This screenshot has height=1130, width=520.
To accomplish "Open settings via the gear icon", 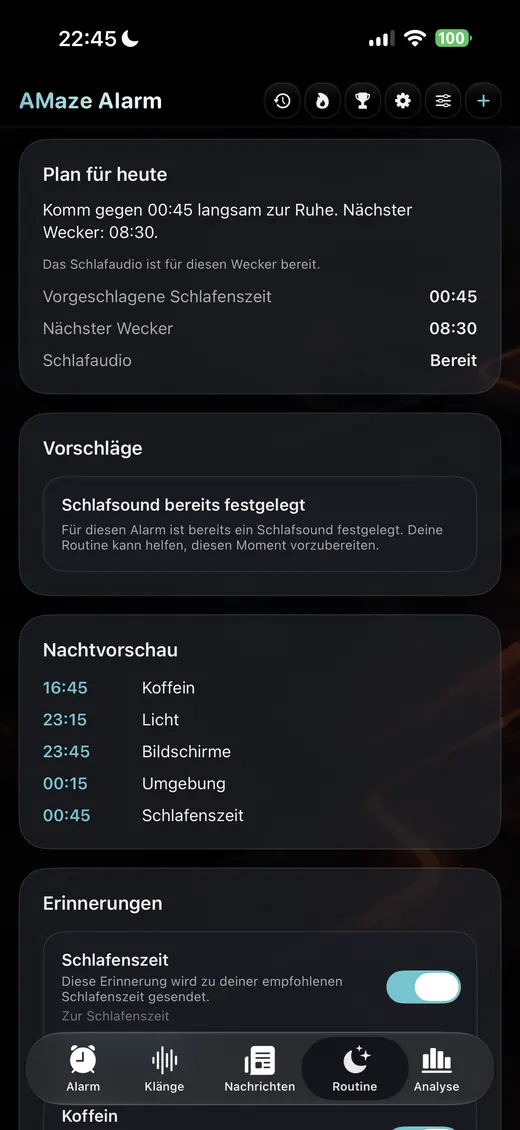I will click(x=403, y=101).
